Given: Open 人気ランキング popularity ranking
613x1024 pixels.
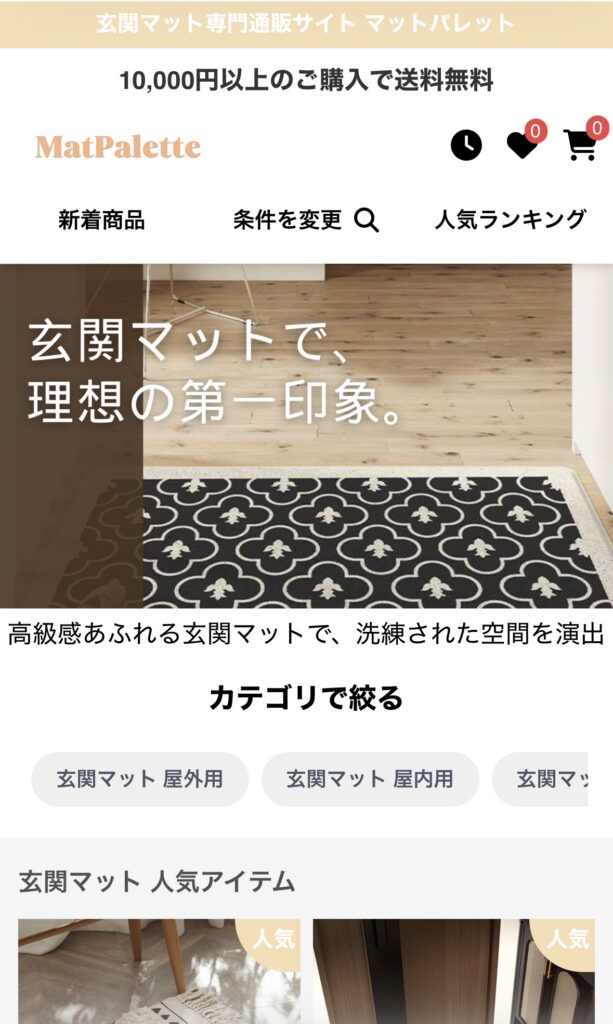Looking at the screenshot, I should coord(510,220).
